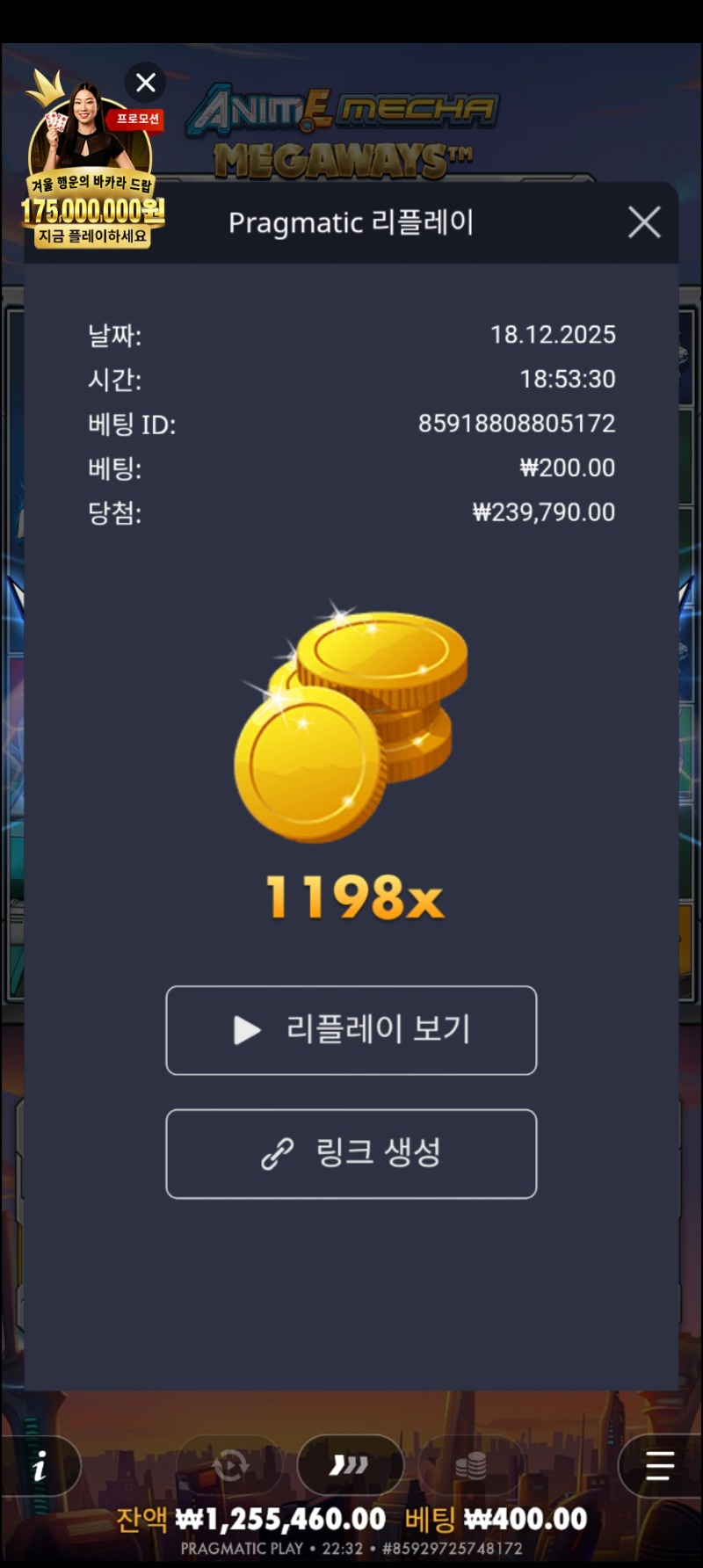This screenshot has width=703, height=1568.
Task: Open the autoplay settings
Action: [230, 1465]
